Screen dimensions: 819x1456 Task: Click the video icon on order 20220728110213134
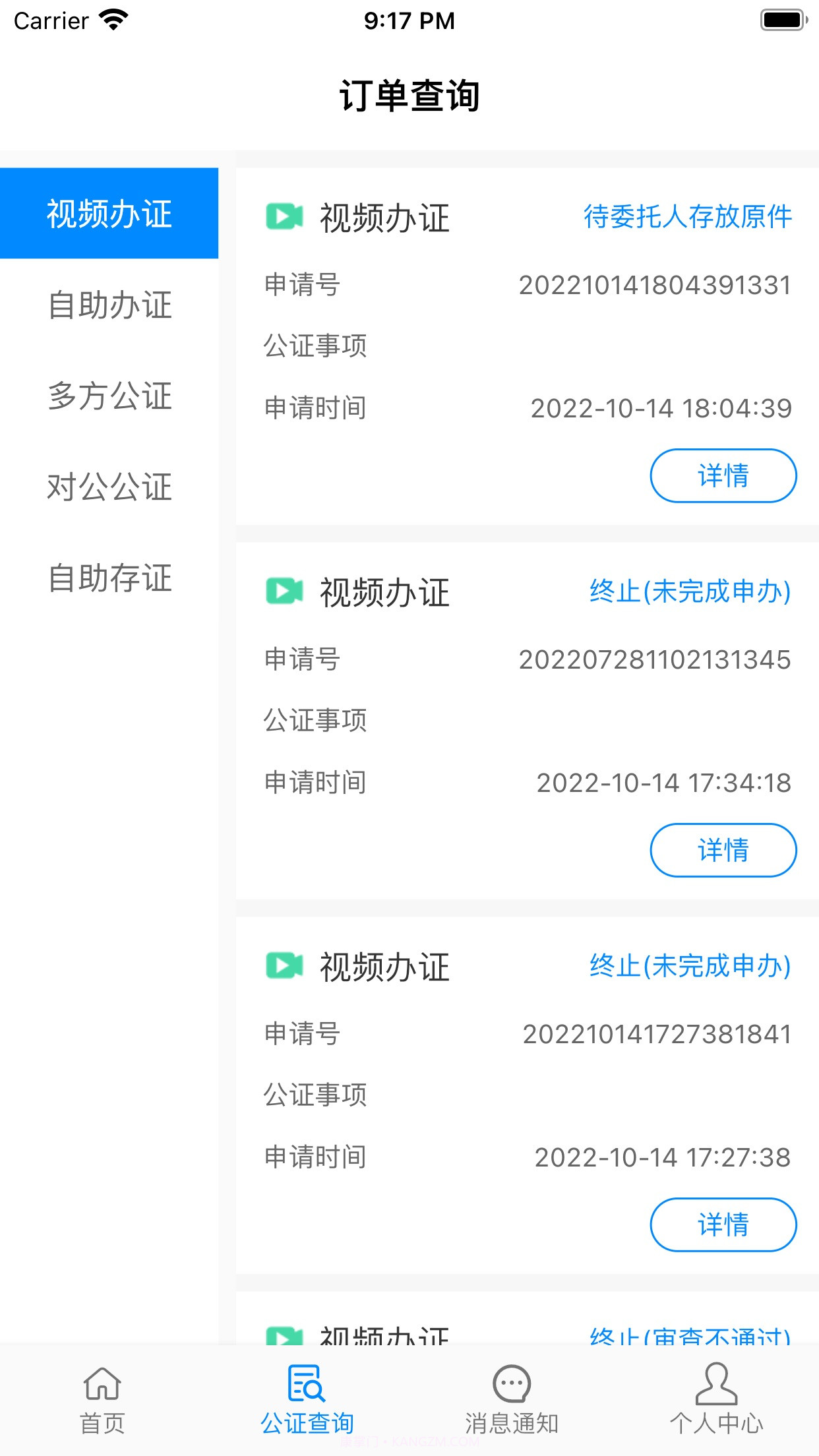point(284,591)
